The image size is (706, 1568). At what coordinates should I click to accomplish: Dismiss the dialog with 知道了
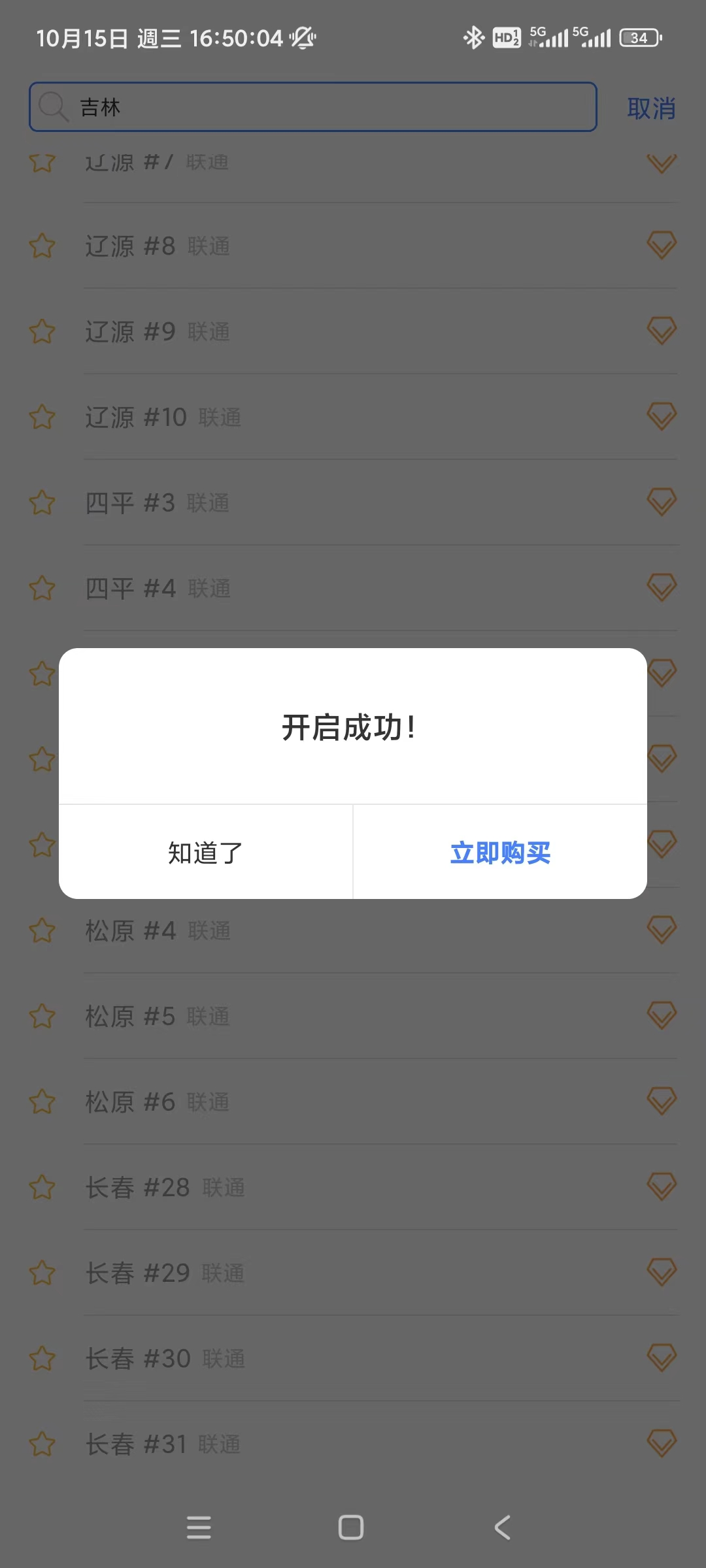[x=205, y=853]
